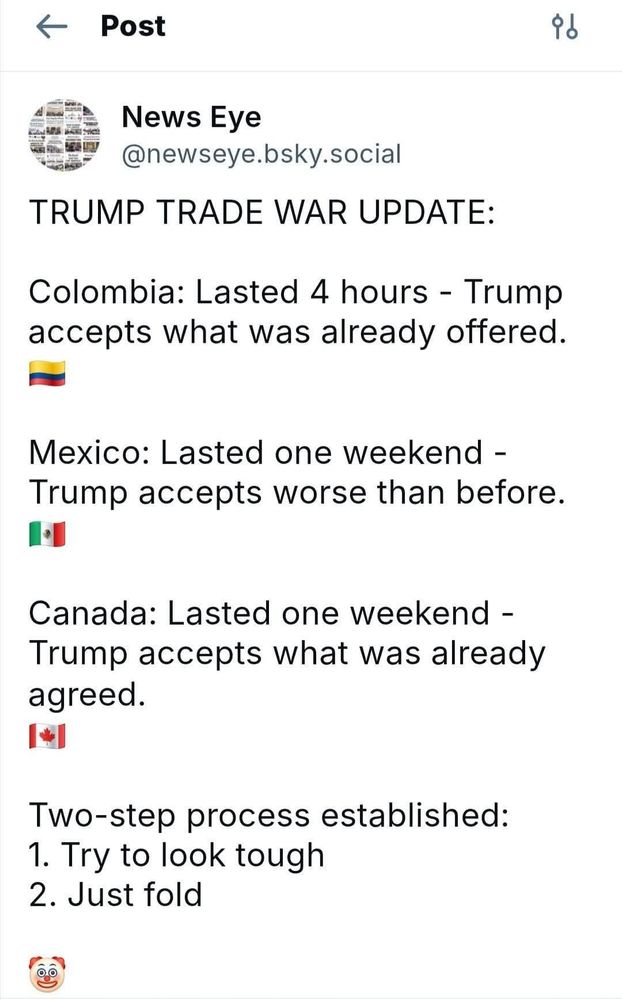Open the @newseye.bsky.social handle
Viewport: 622px width, 1000px height.
tap(260, 154)
